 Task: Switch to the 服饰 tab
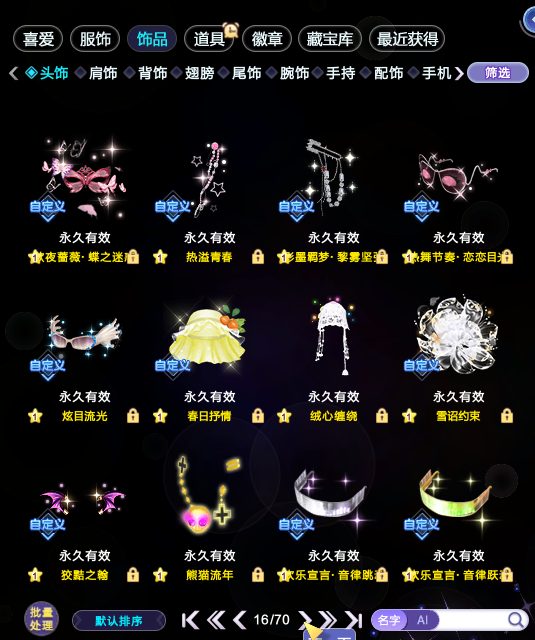(95, 39)
